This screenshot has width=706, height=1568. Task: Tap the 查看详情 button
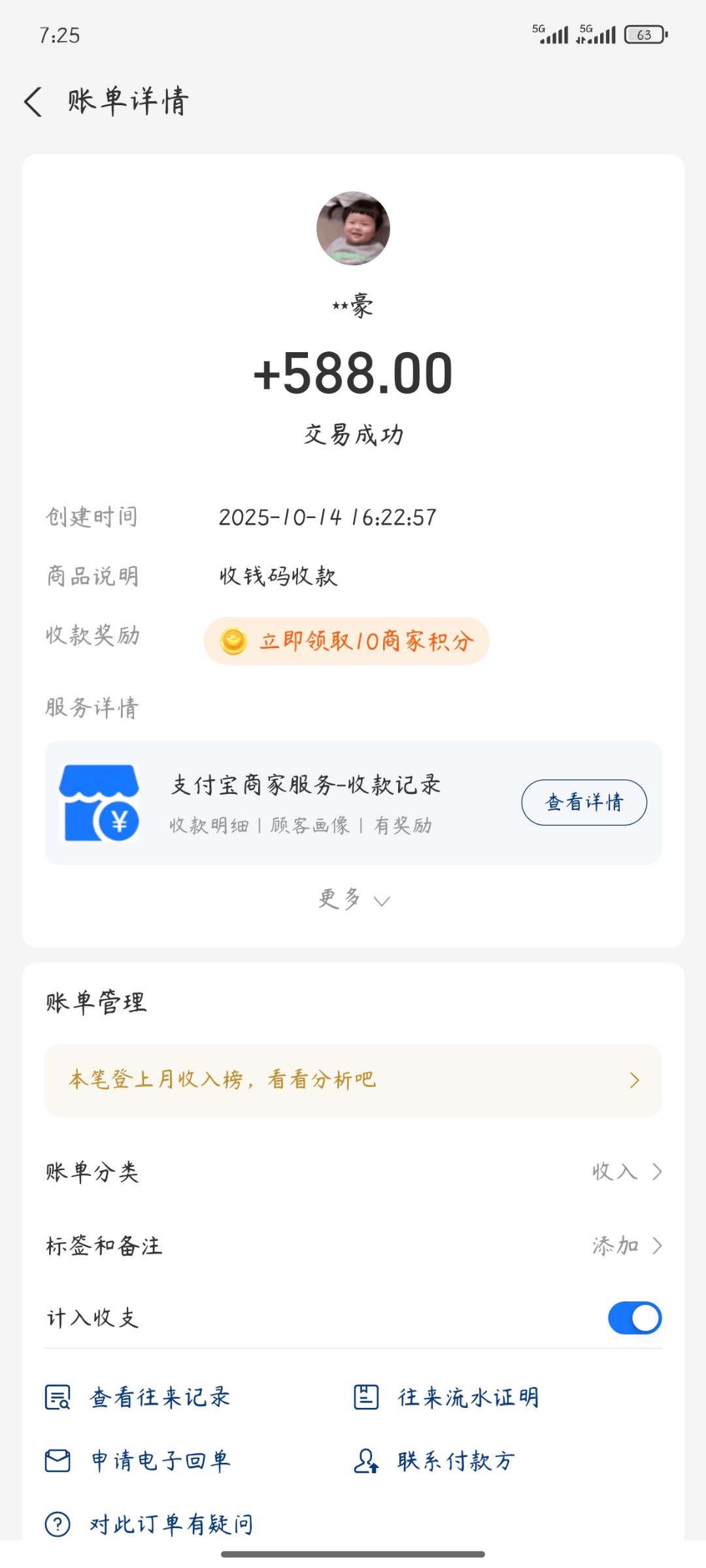tap(584, 802)
